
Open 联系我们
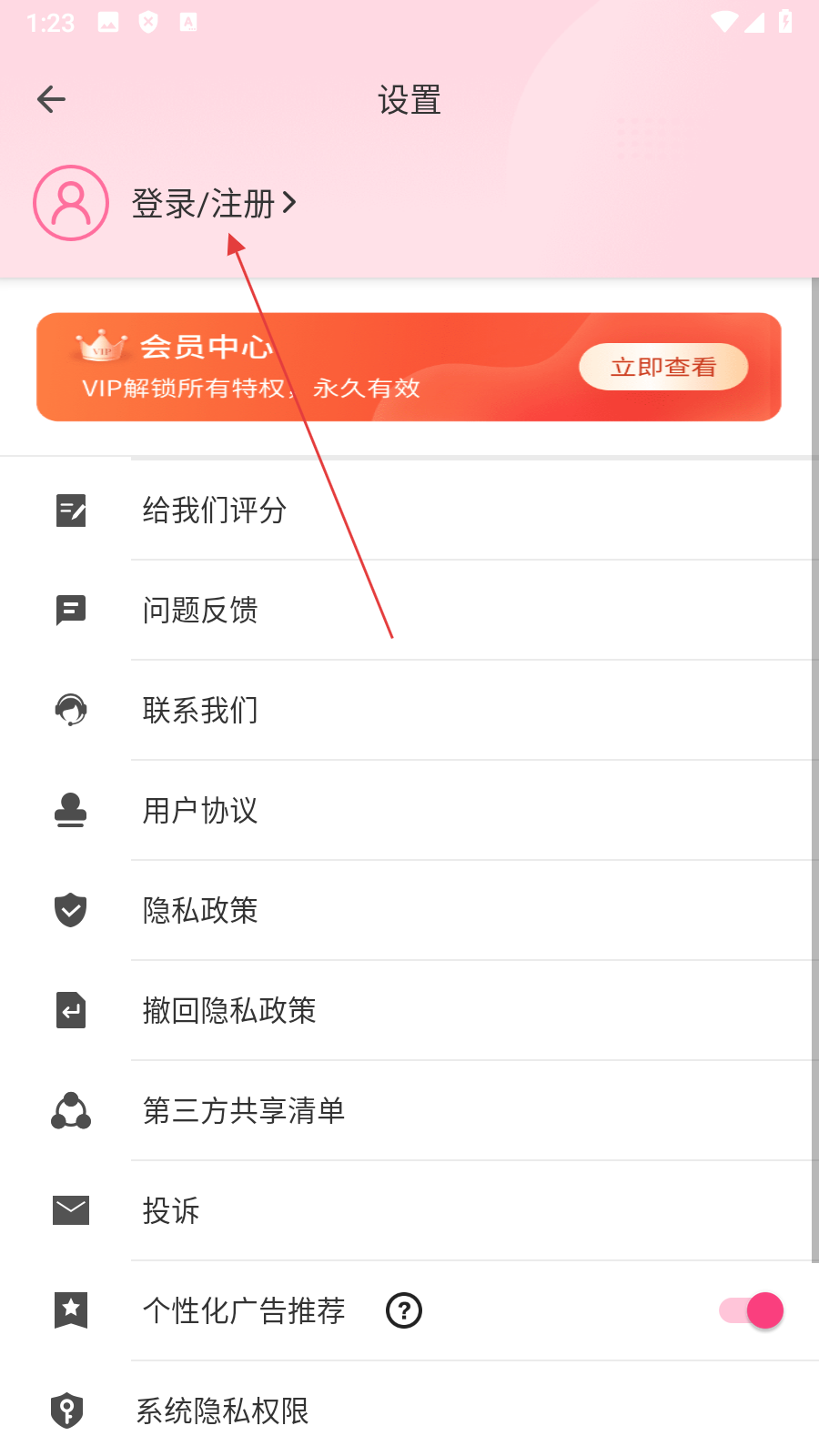[x=200, y=711]
